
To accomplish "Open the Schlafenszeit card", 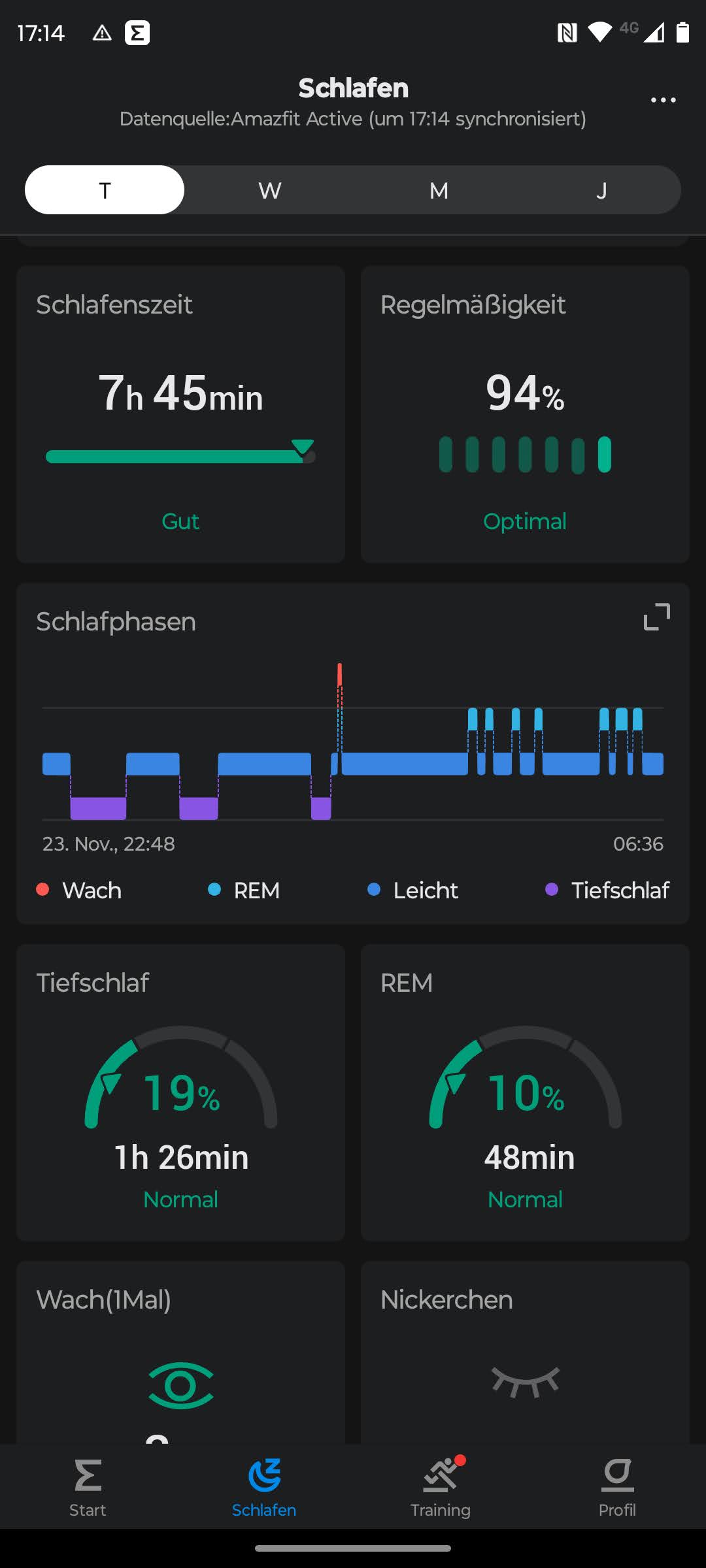I will click(x=180, y=414).
